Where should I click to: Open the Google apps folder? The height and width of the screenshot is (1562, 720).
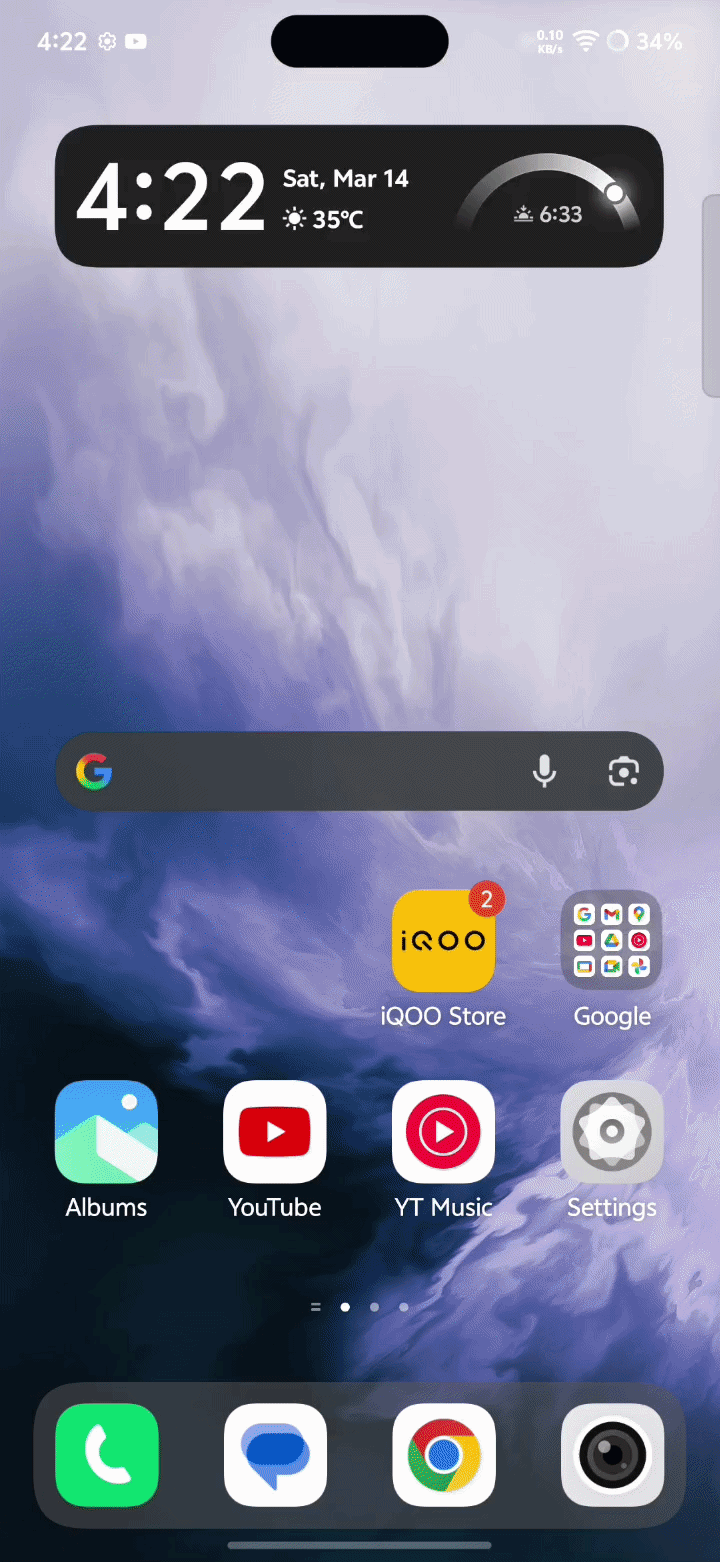(x=612, y=941)
